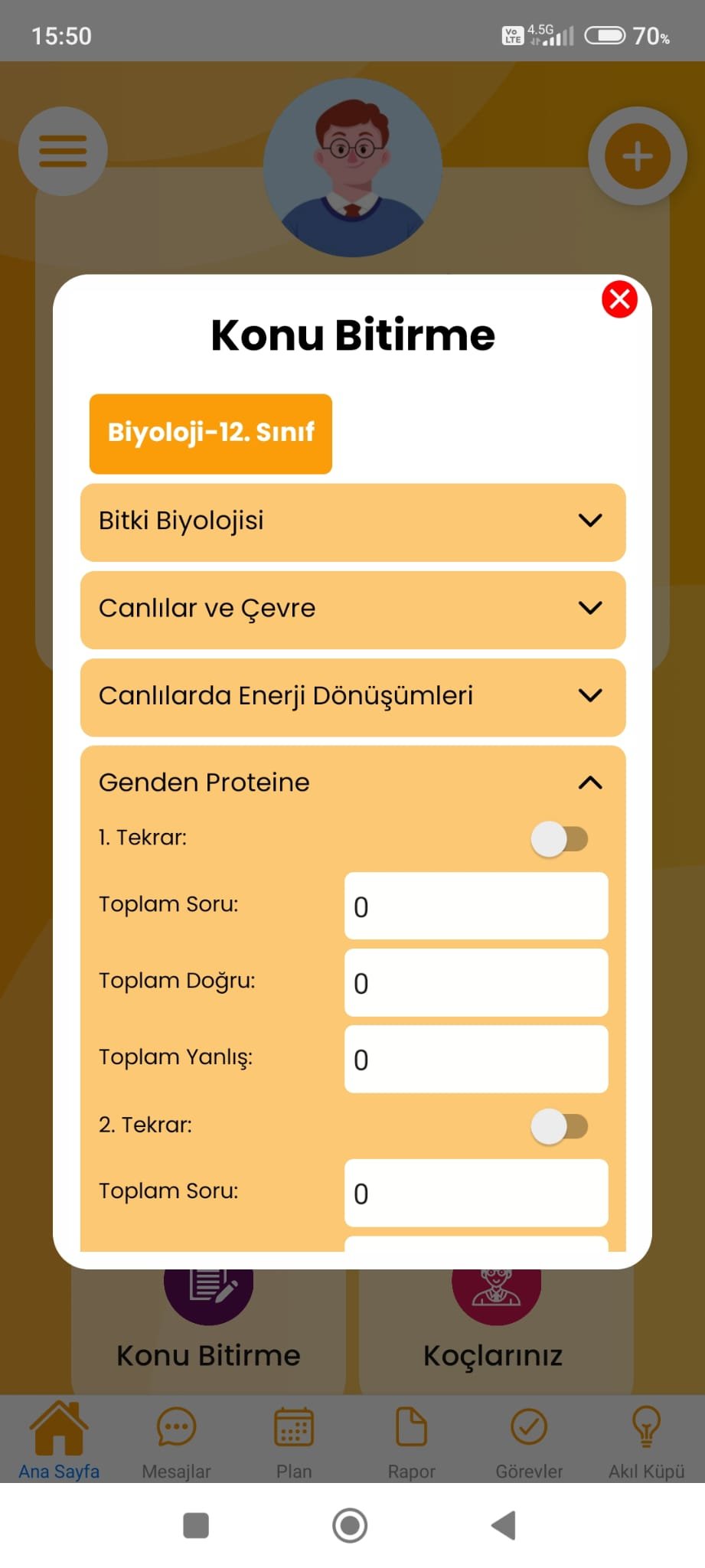Screen dimensions: 705x1568
Task: Tap the Biyoloji-12. Sınıf button
Action: tap(211, 433)
